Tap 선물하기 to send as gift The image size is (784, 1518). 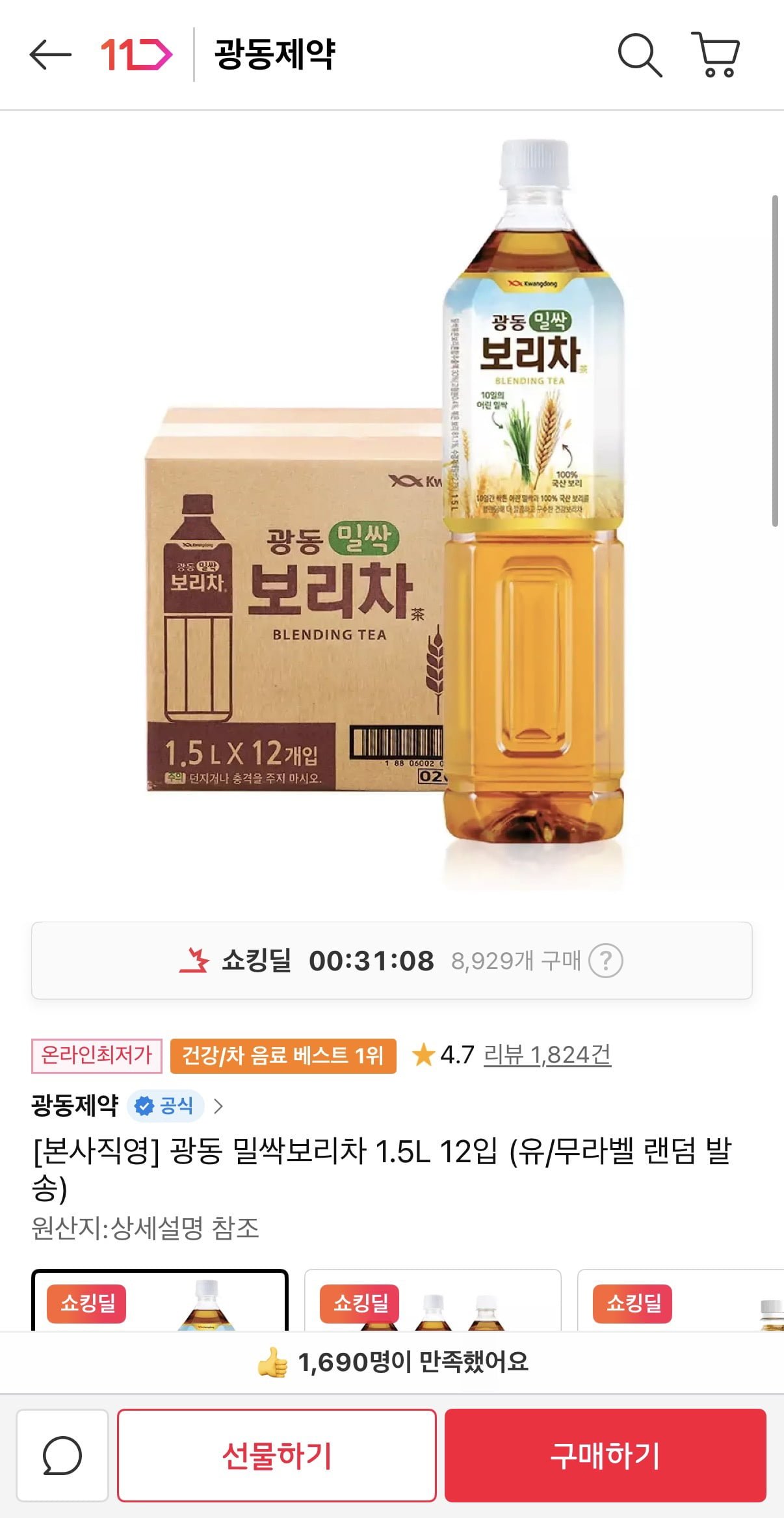[276, 1455]
